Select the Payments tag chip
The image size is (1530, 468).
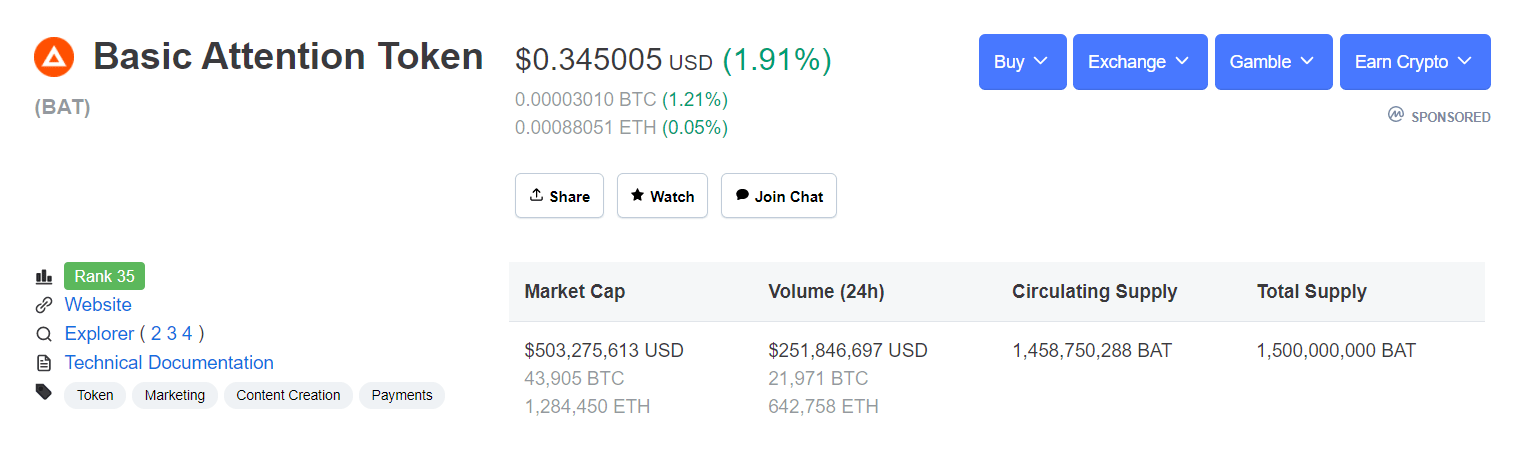(x=401, y=395)
